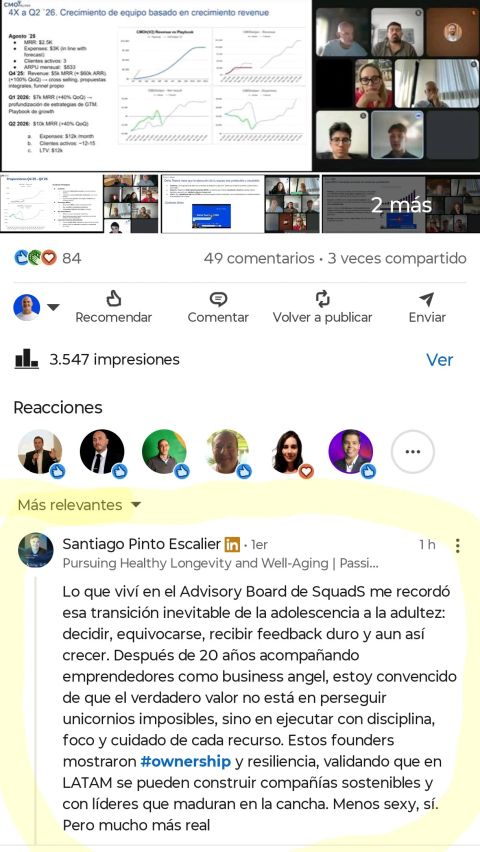The height and width of the screenshot is (852, 480).
Task: Tap Recomendar to like the post
Action: point(113,307)
